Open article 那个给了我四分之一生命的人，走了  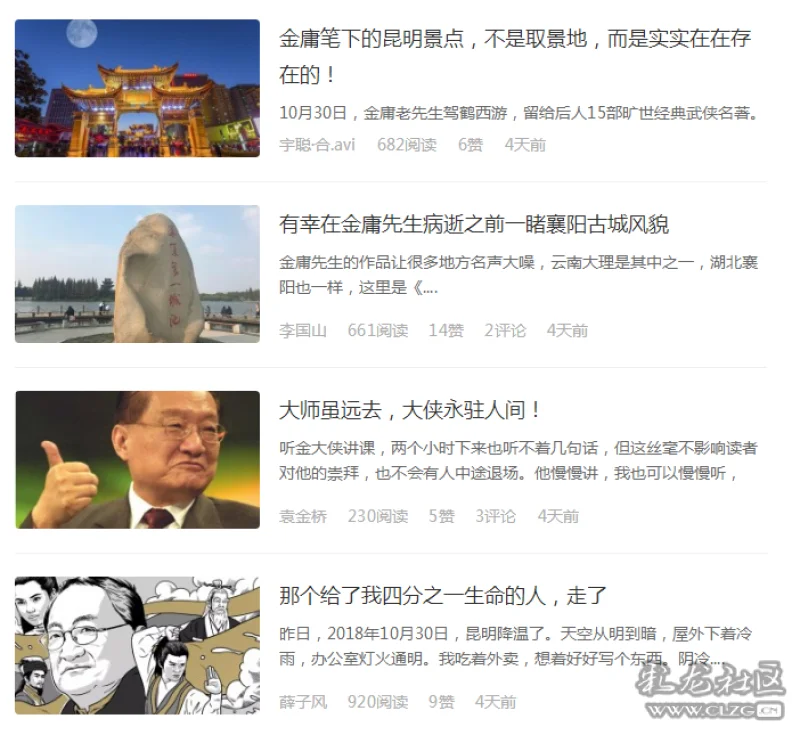pos(443,596)
